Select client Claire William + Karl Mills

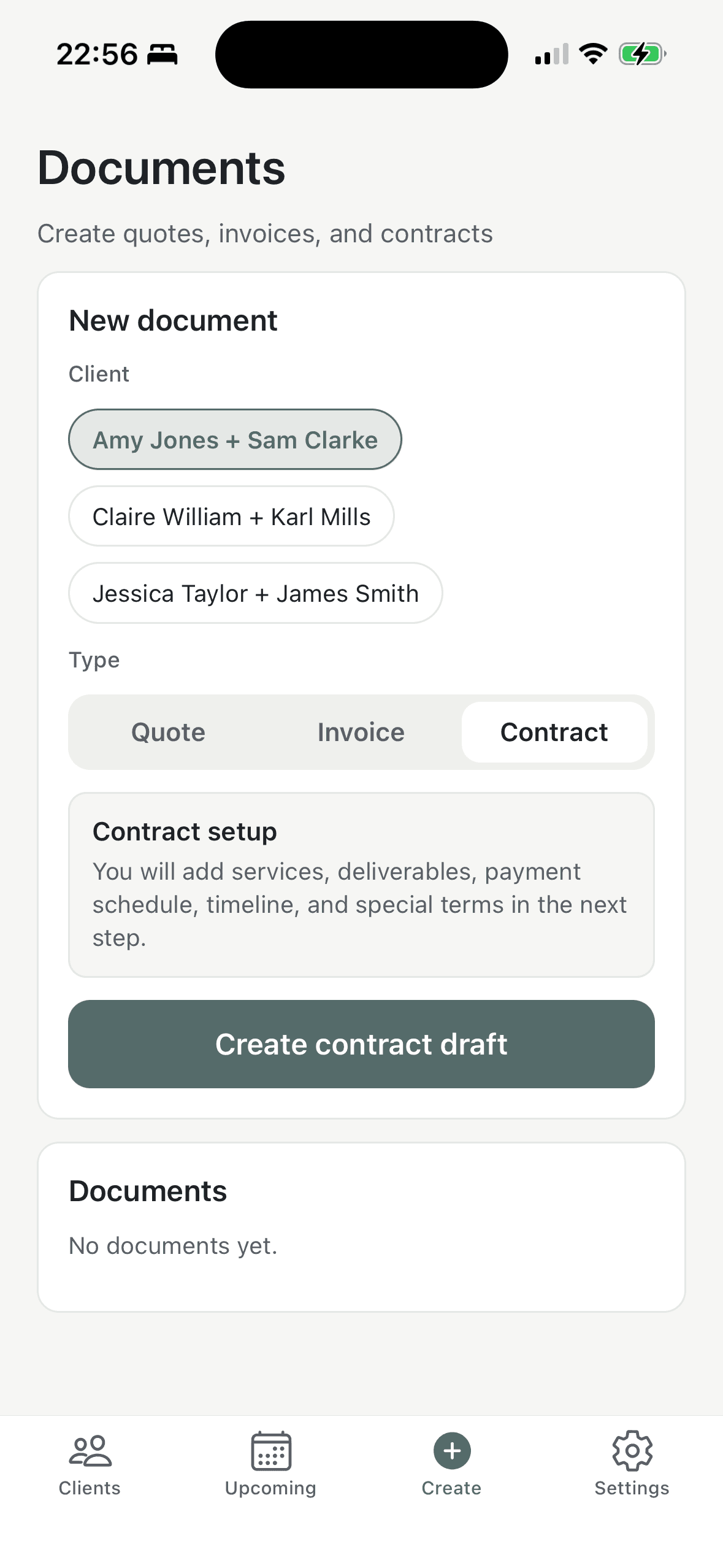point(232,516)
